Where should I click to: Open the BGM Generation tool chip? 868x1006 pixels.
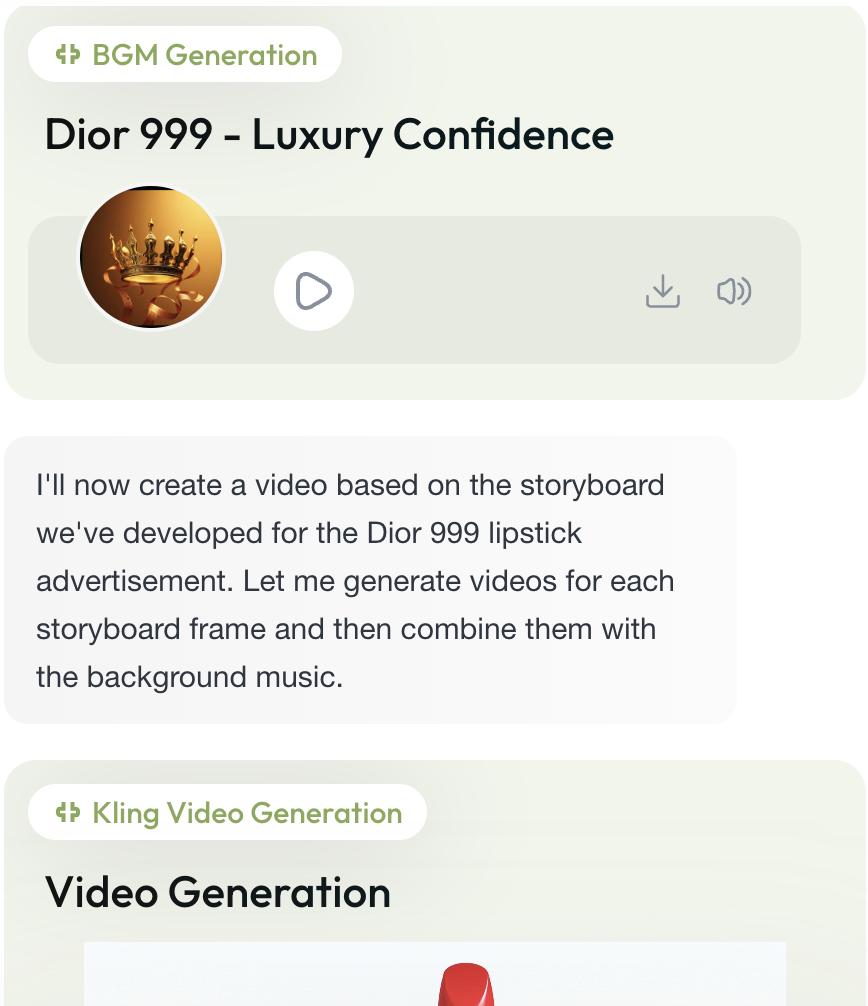(x=185, y=54)
